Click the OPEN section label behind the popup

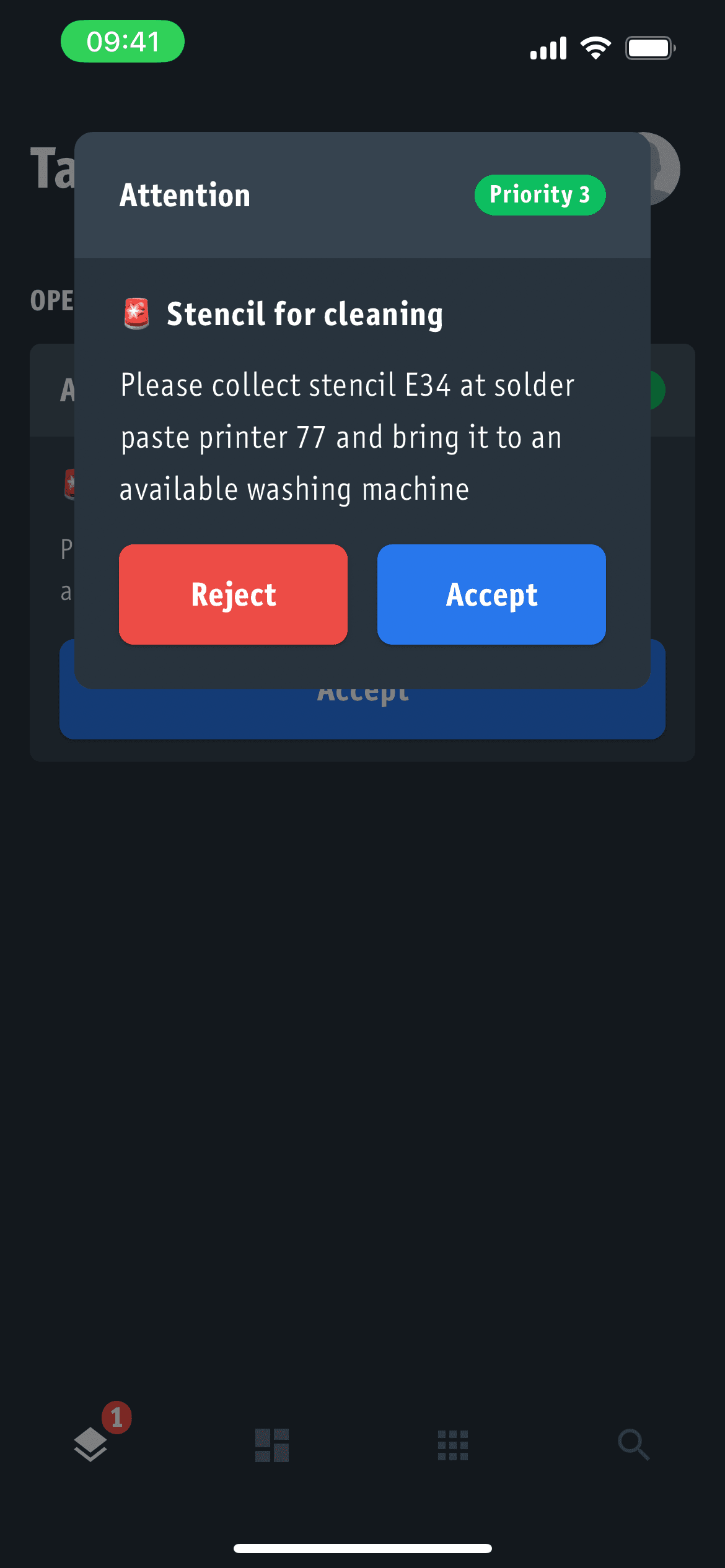53,302
